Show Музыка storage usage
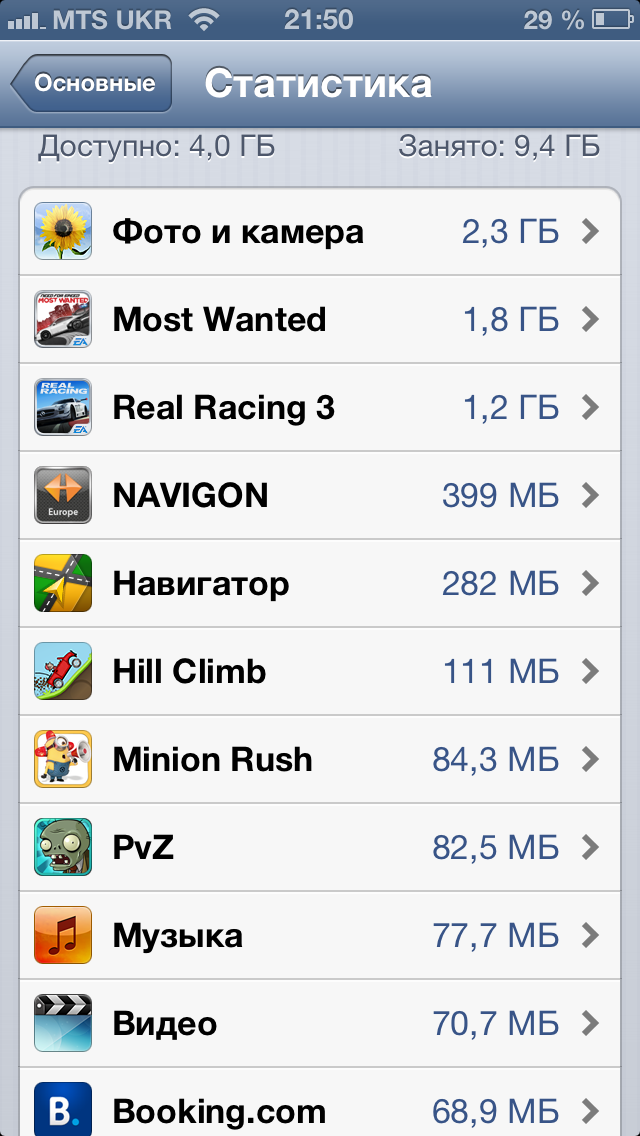The image size is (640, 1136). (x=320, y=936)
